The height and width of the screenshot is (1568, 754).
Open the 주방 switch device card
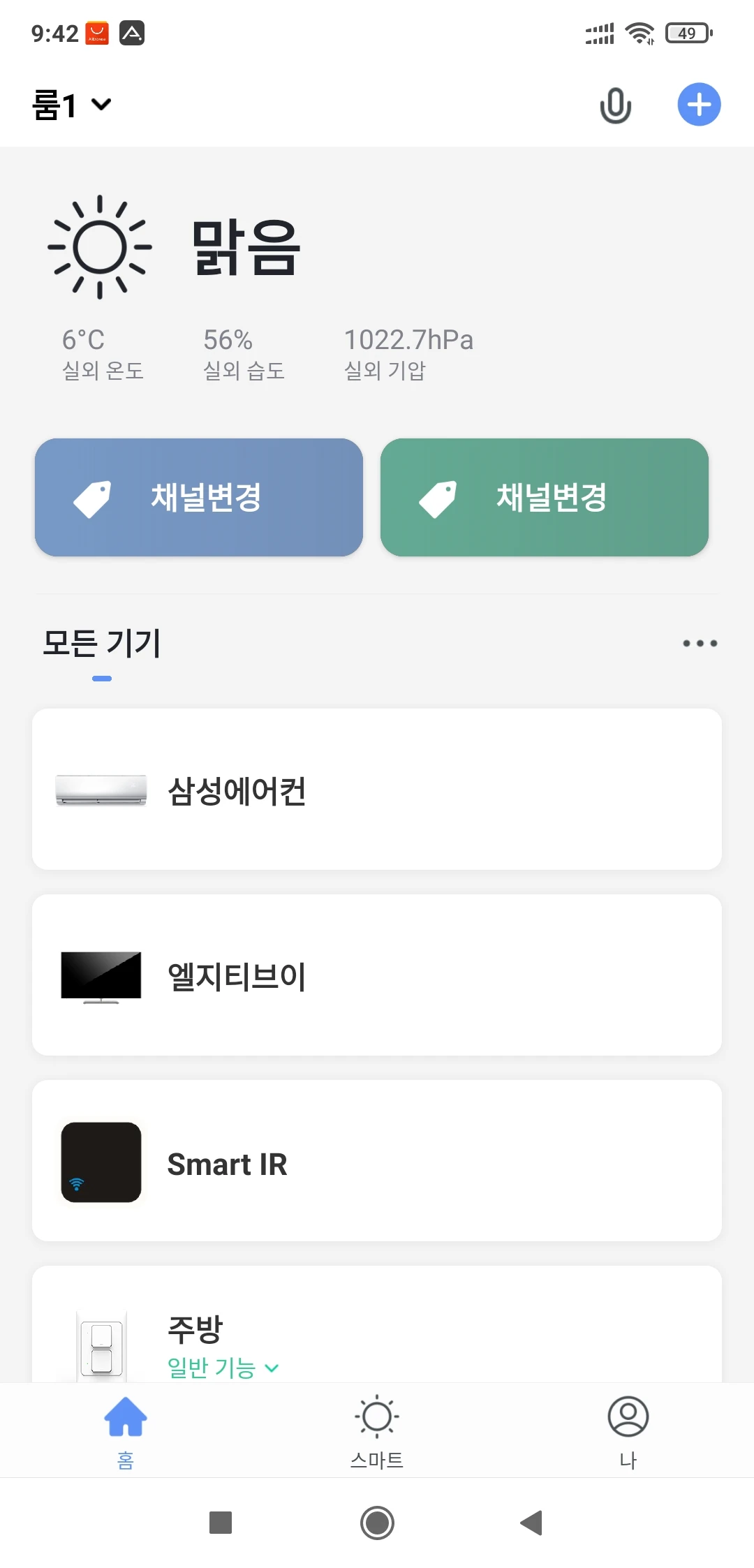(377, 1326)
